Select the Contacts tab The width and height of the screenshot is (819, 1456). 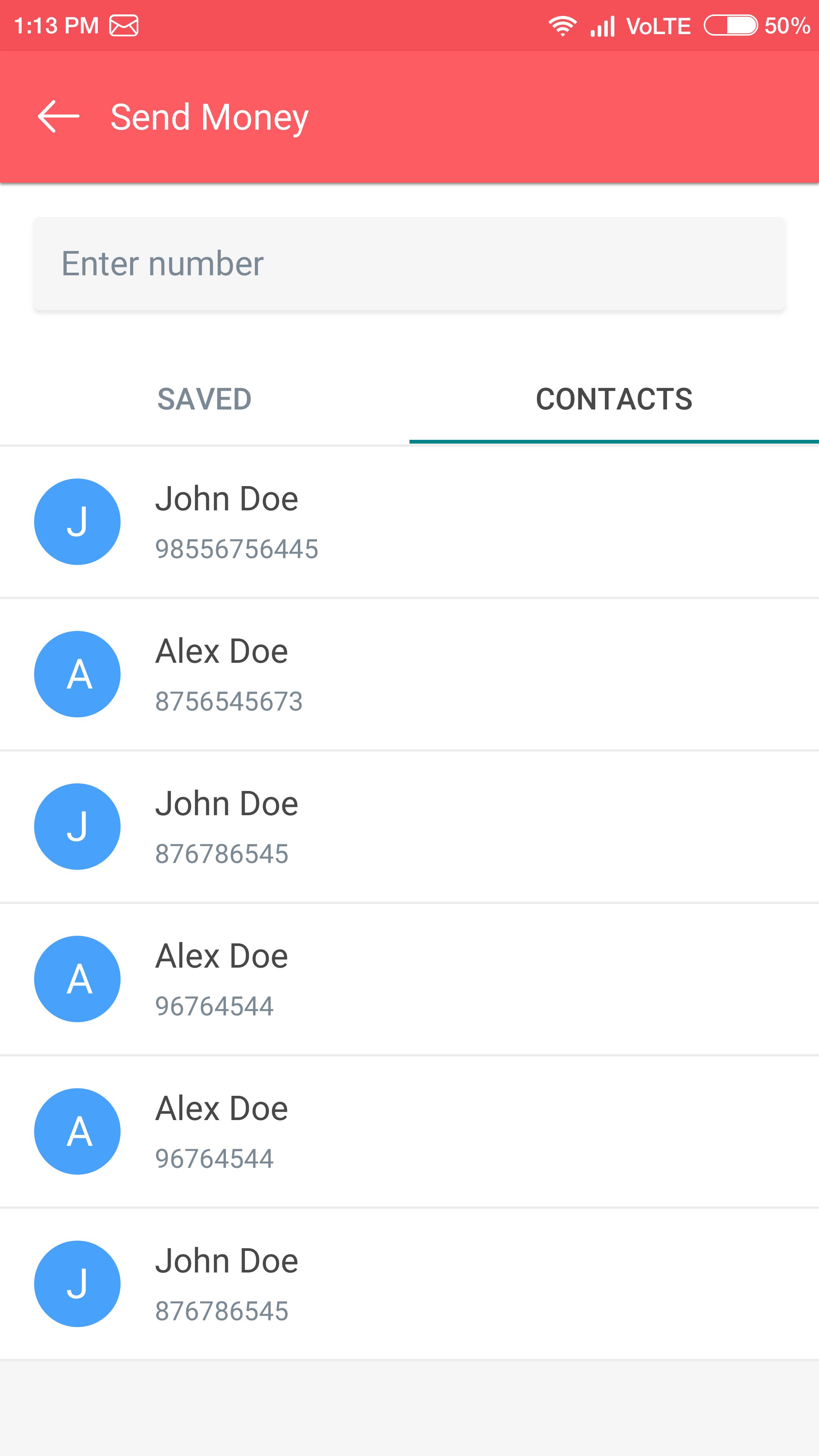click(x=614, y=399)
